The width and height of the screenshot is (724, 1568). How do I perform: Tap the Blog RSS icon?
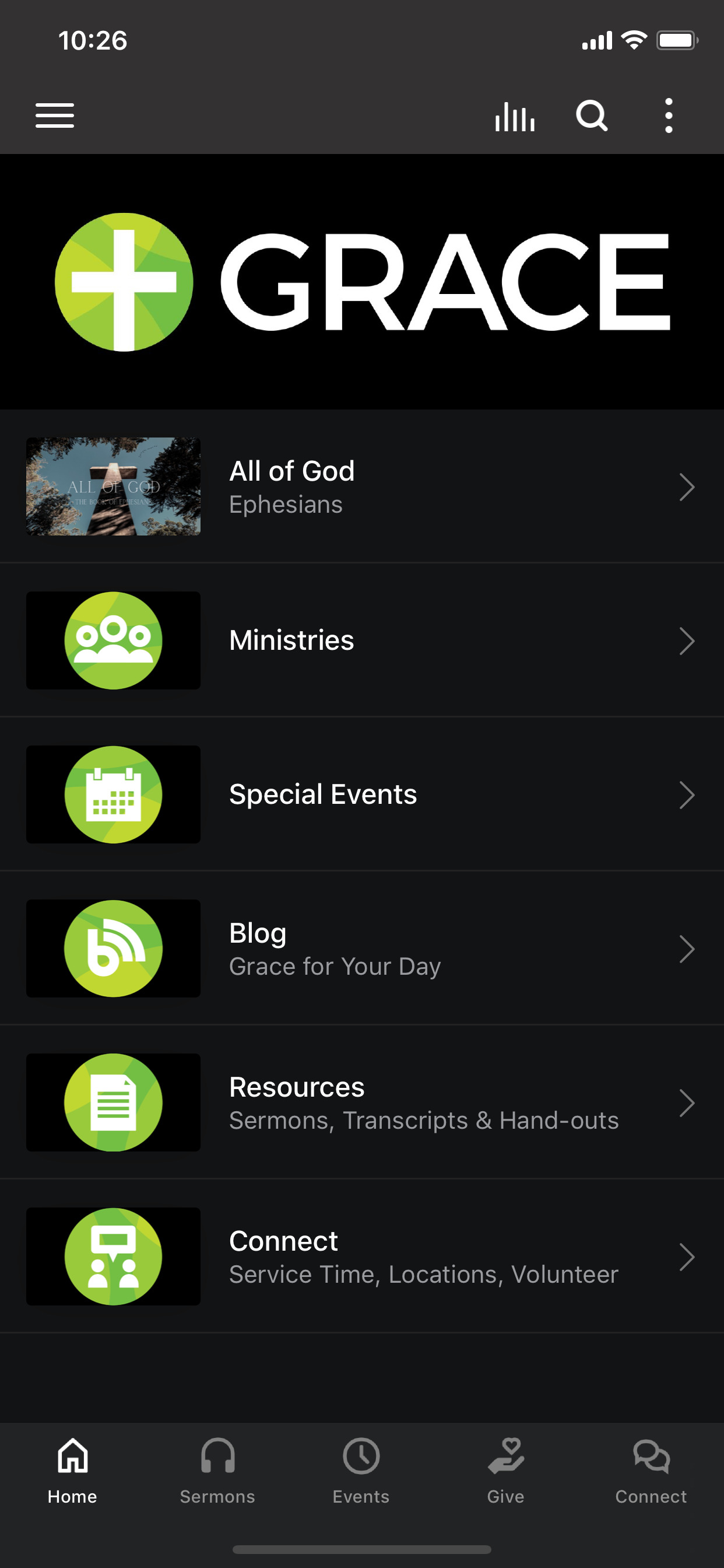tap(113, 949)
